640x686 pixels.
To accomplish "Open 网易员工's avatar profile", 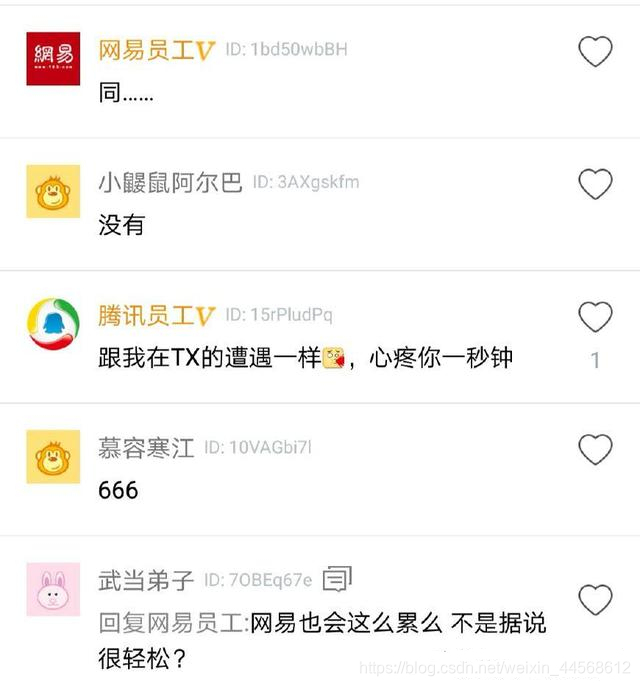I will pos(53,59).
